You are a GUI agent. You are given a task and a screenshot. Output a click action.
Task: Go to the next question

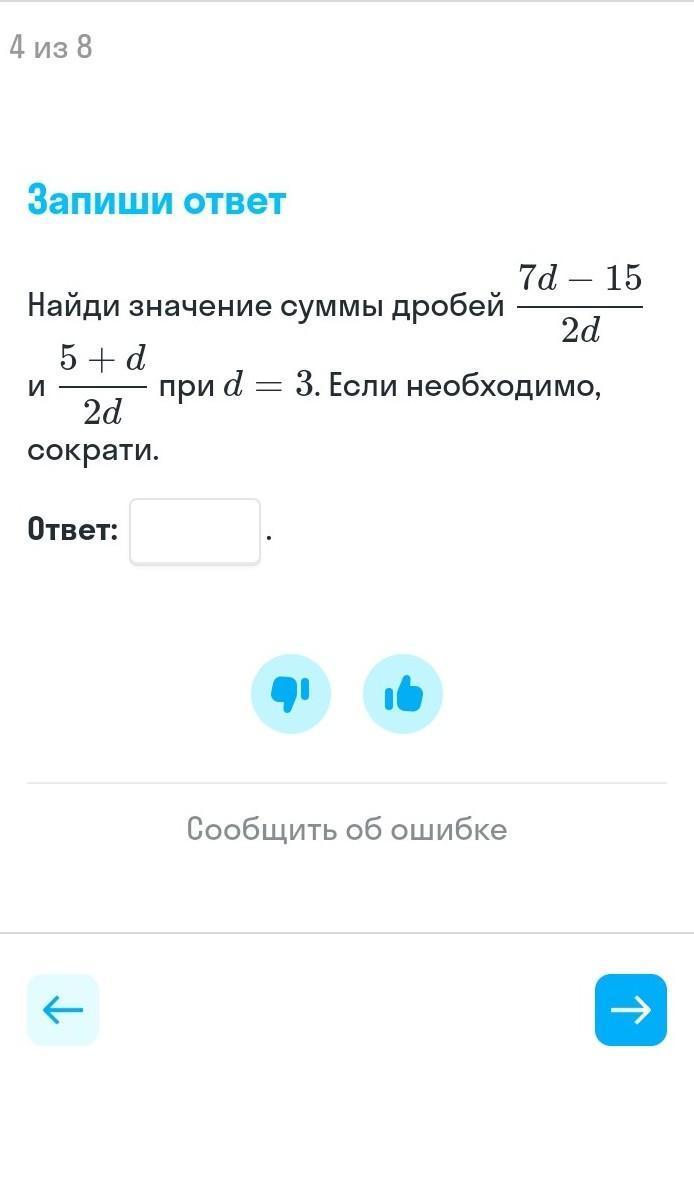click(x=630, y=1010)
